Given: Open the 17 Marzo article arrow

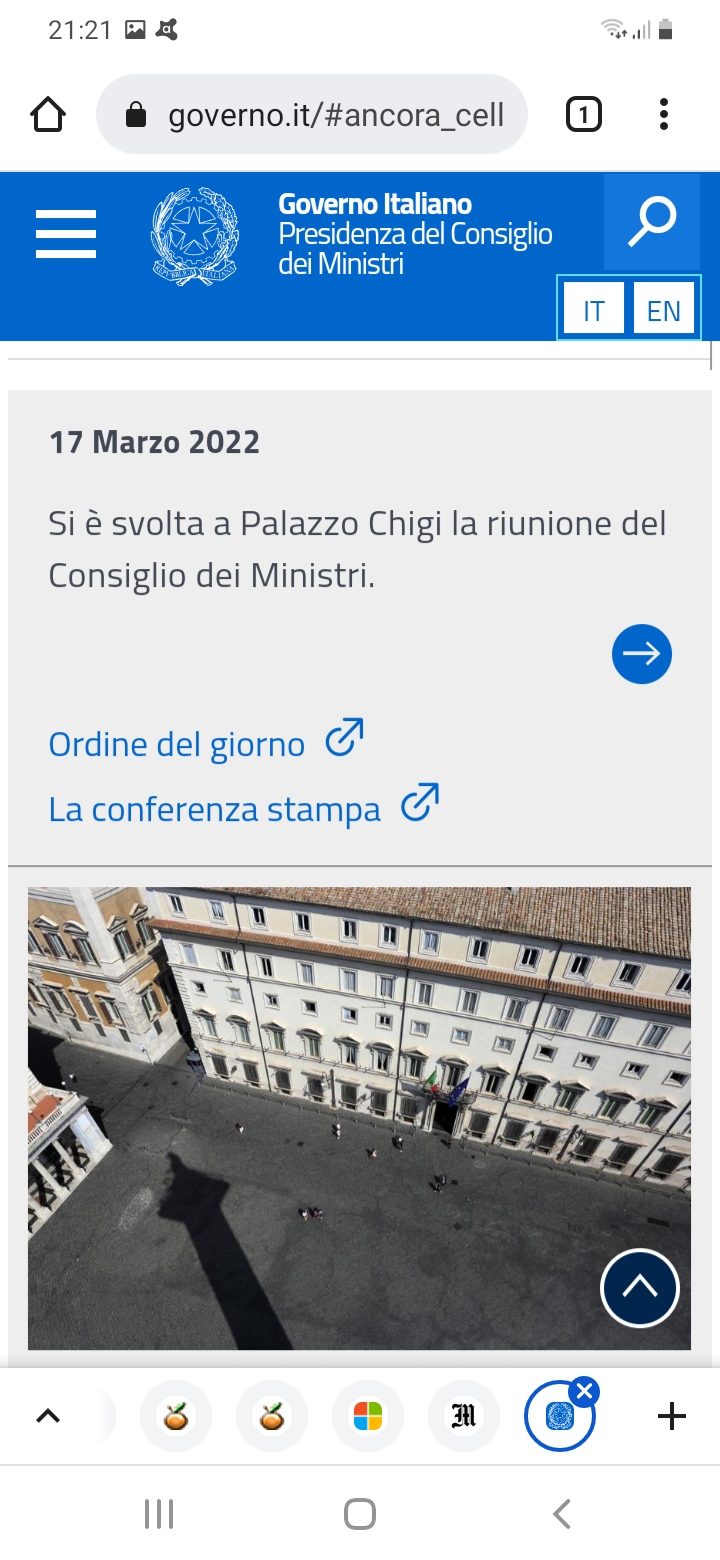Looking at the screenshot, I should [x=642, y=654].
